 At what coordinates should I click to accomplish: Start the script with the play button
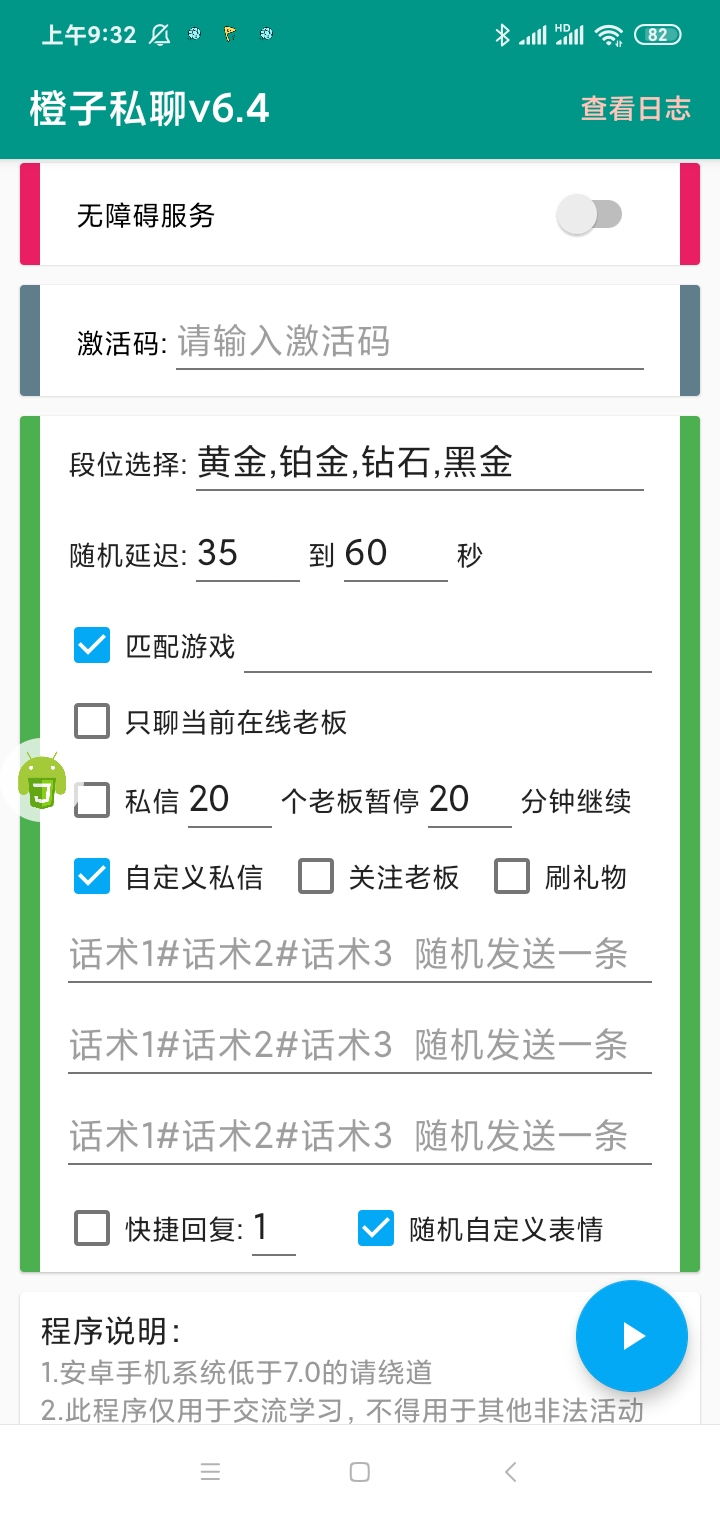tap(632, 1336)
